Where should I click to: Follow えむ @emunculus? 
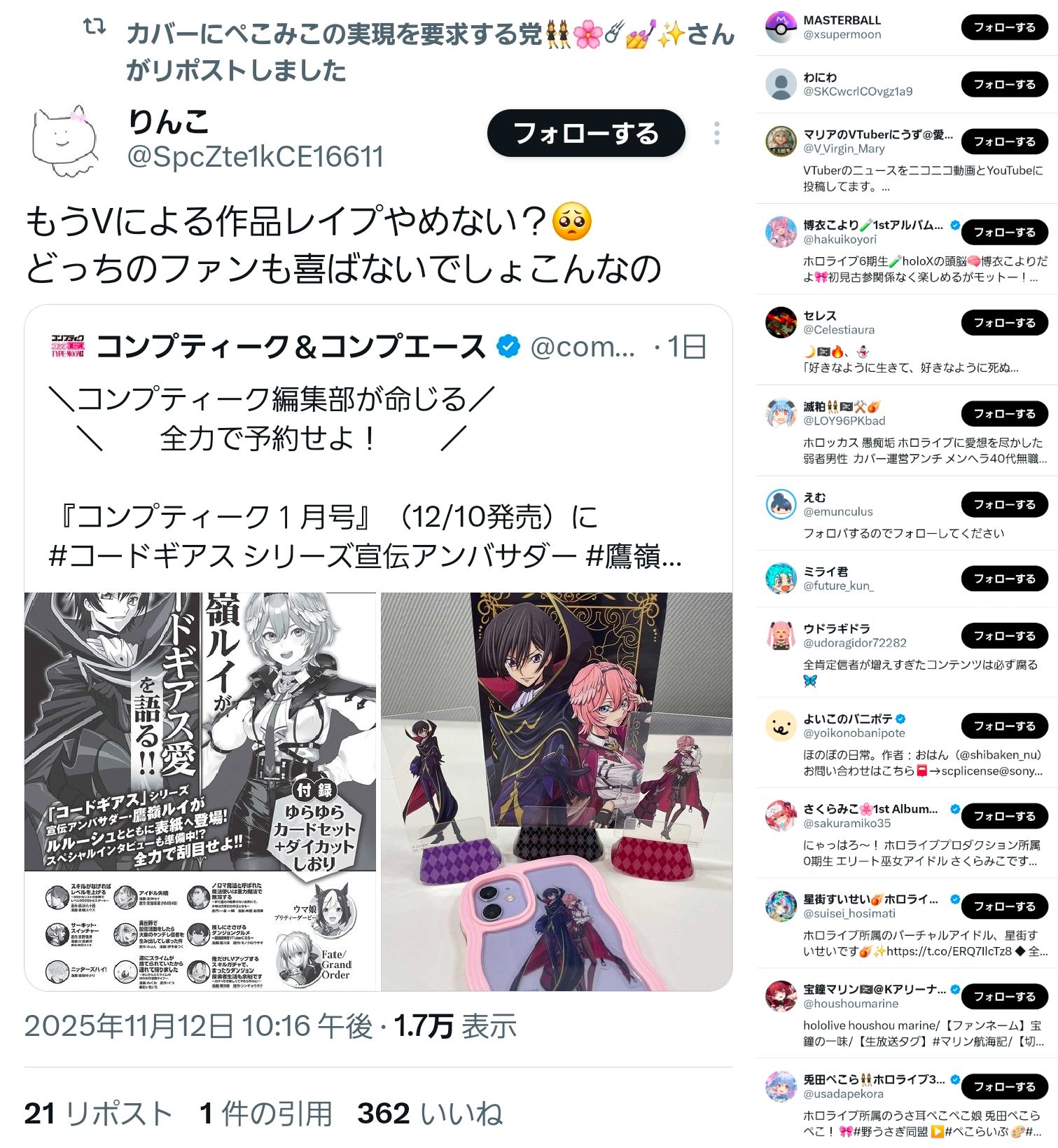[x=1005, y=504]
